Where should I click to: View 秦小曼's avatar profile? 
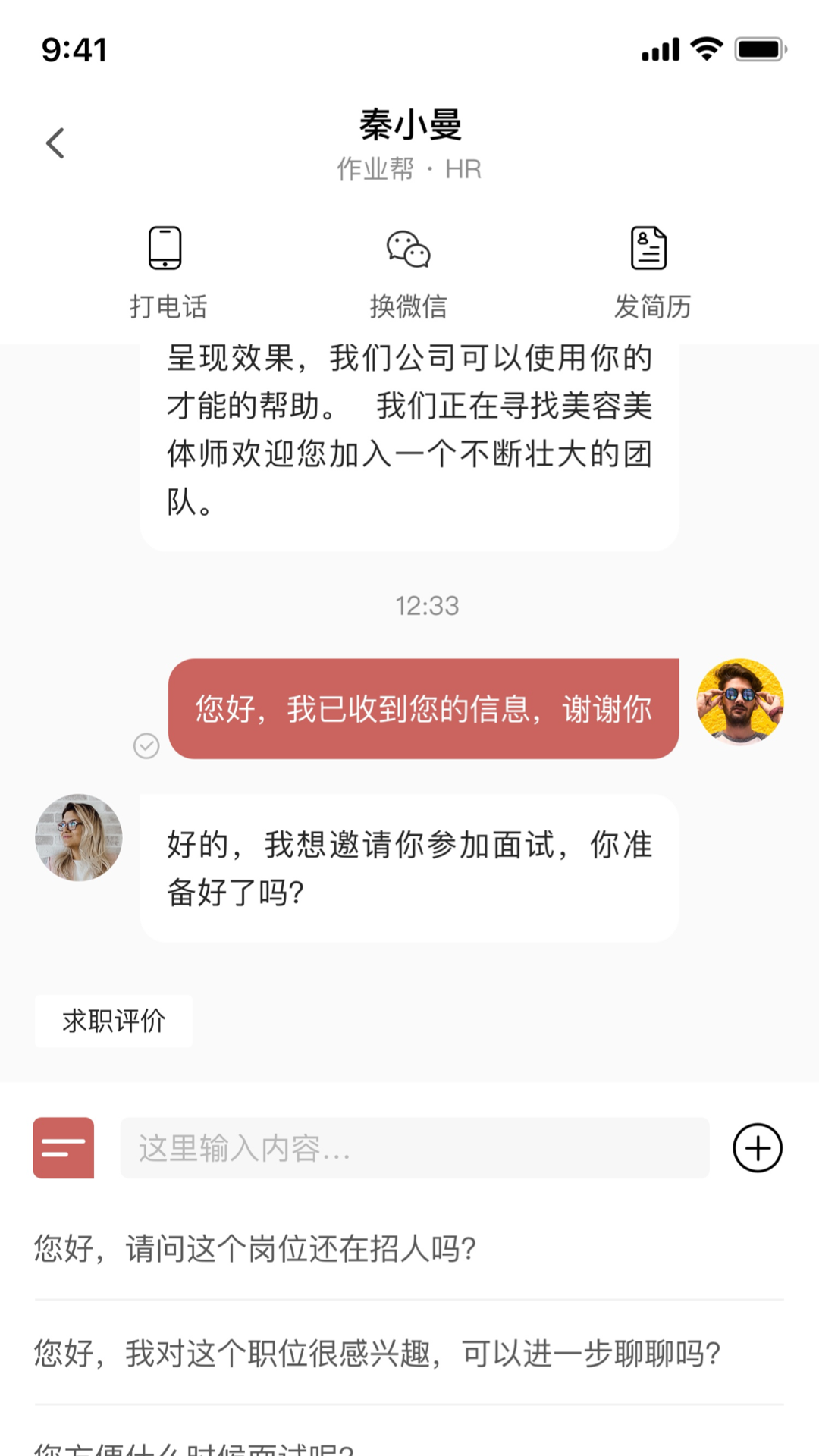(79, 837)
